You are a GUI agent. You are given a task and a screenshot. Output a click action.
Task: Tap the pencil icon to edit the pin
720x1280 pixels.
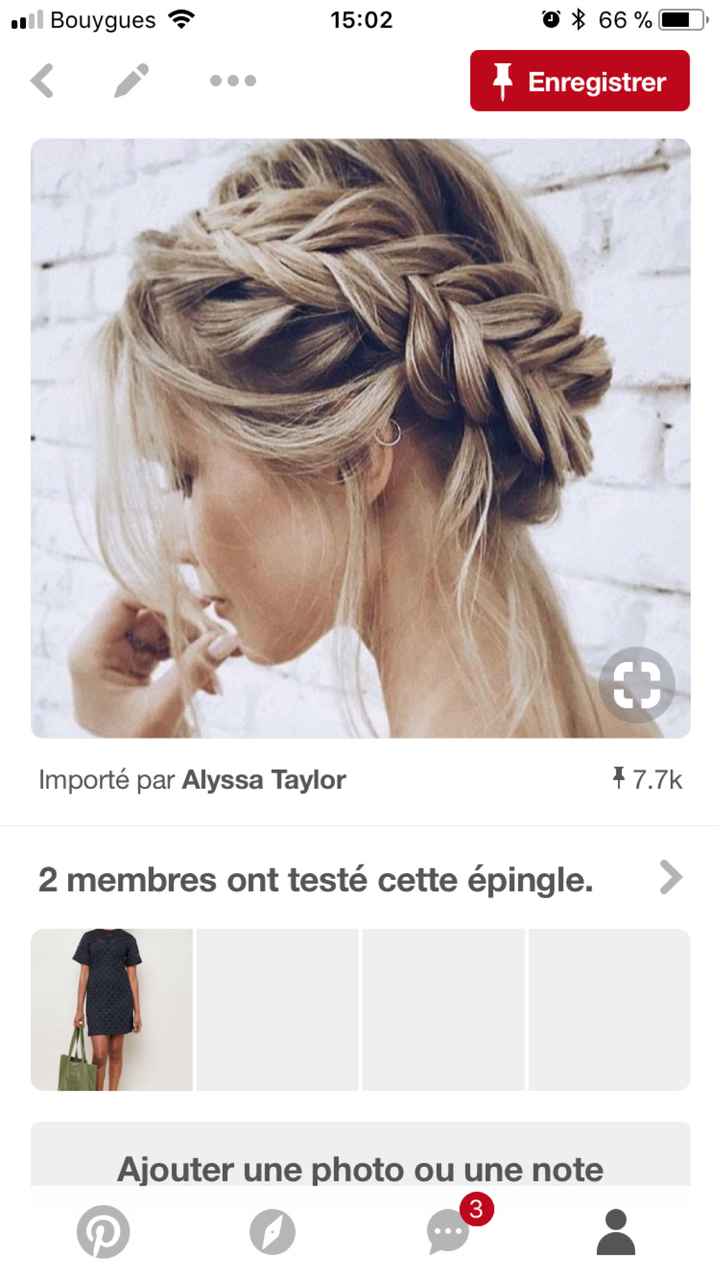(x=131, y=80)
